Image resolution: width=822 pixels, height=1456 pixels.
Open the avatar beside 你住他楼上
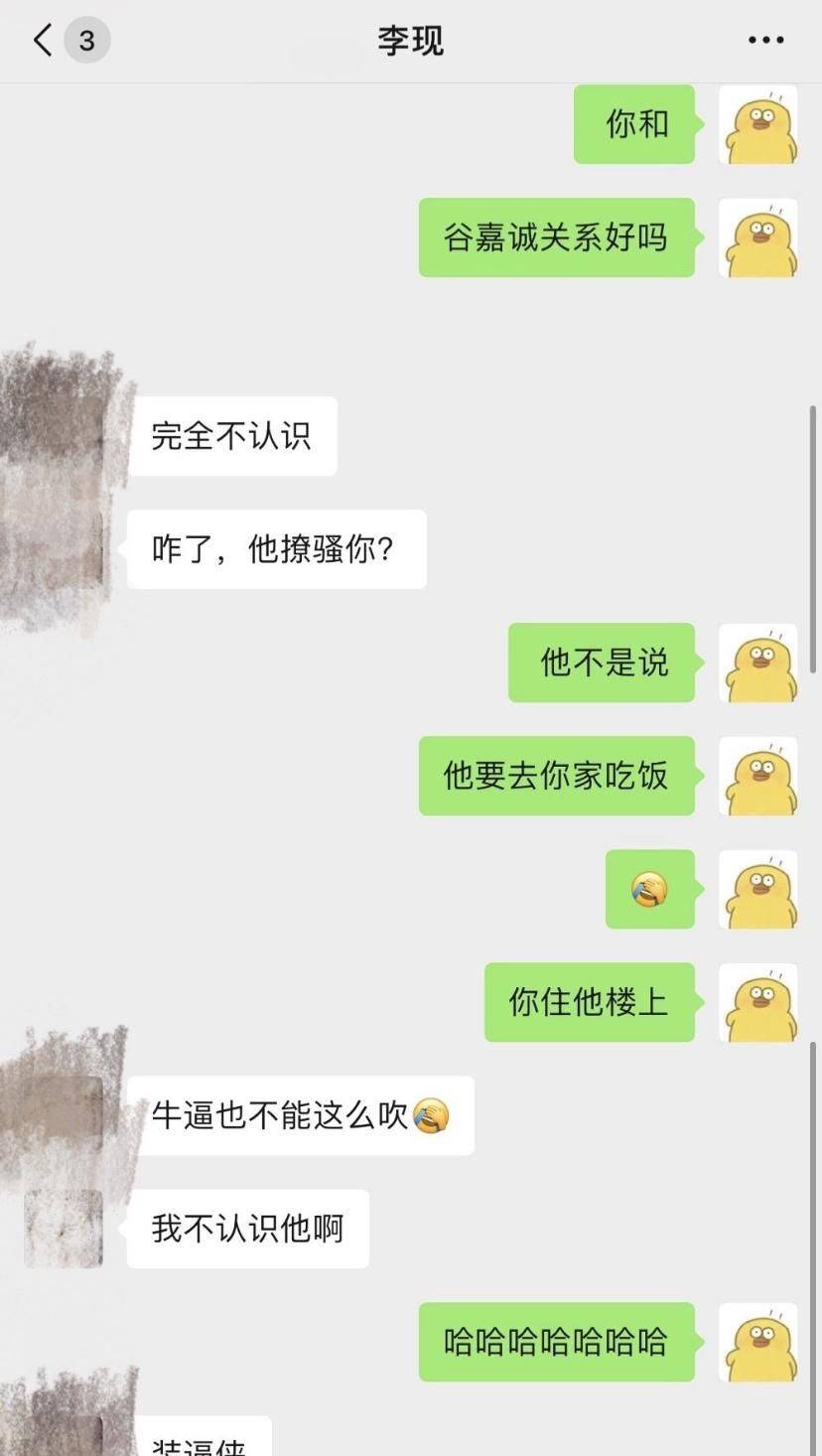pyautogui.click(x=758, y=1002)
